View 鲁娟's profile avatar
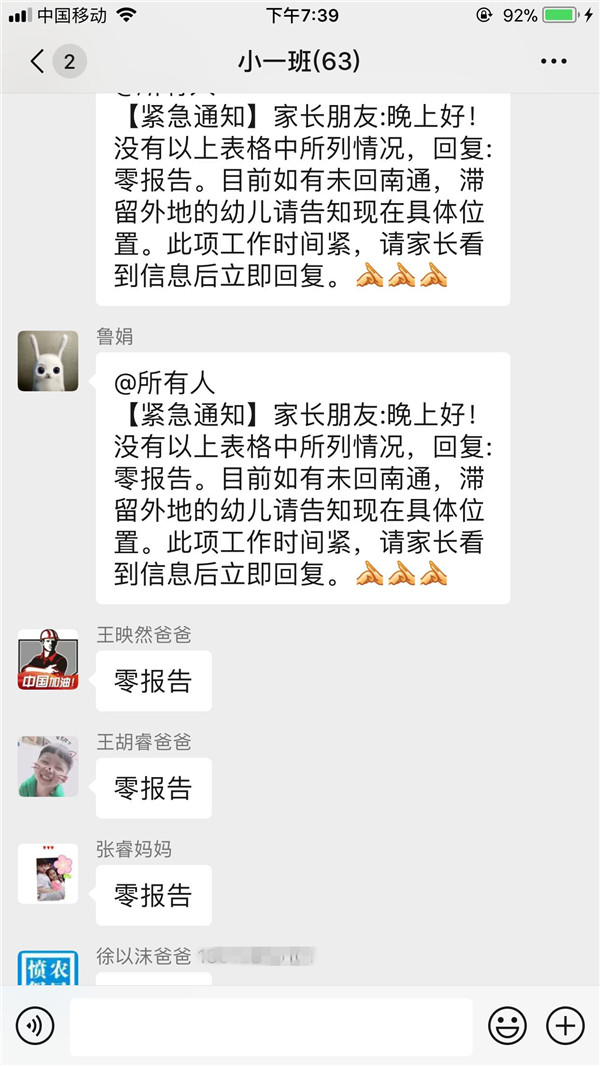This screenshot has height=1066, width=600. [x=48, y=361]
